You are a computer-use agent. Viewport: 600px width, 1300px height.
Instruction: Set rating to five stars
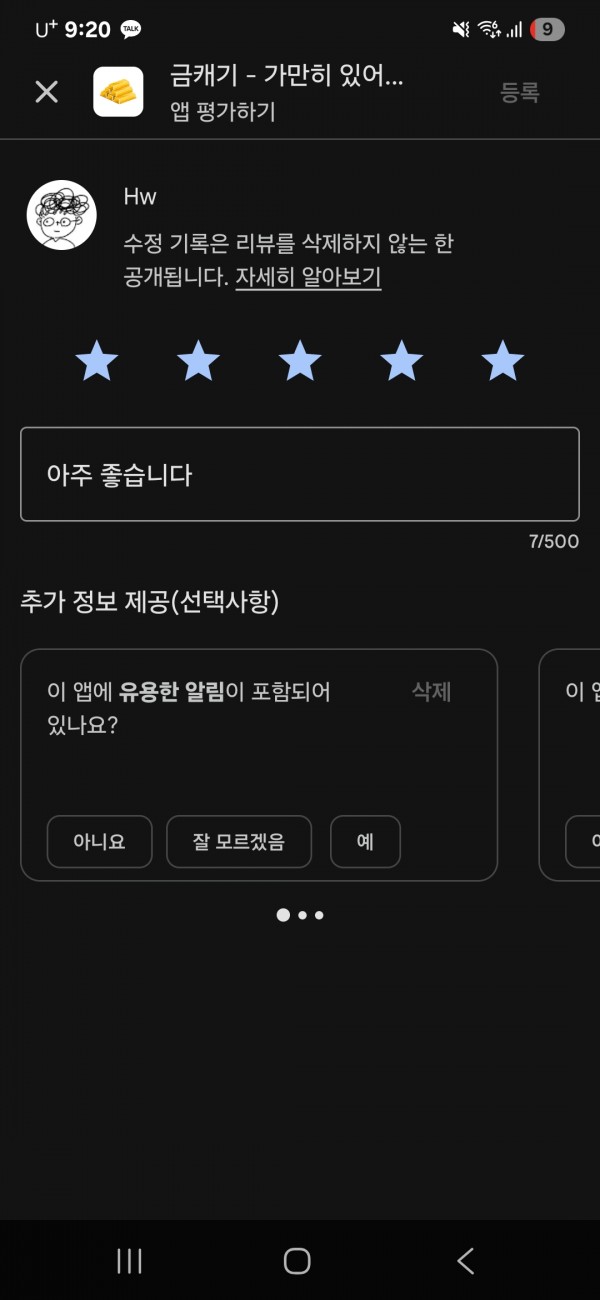pos(503,361)
